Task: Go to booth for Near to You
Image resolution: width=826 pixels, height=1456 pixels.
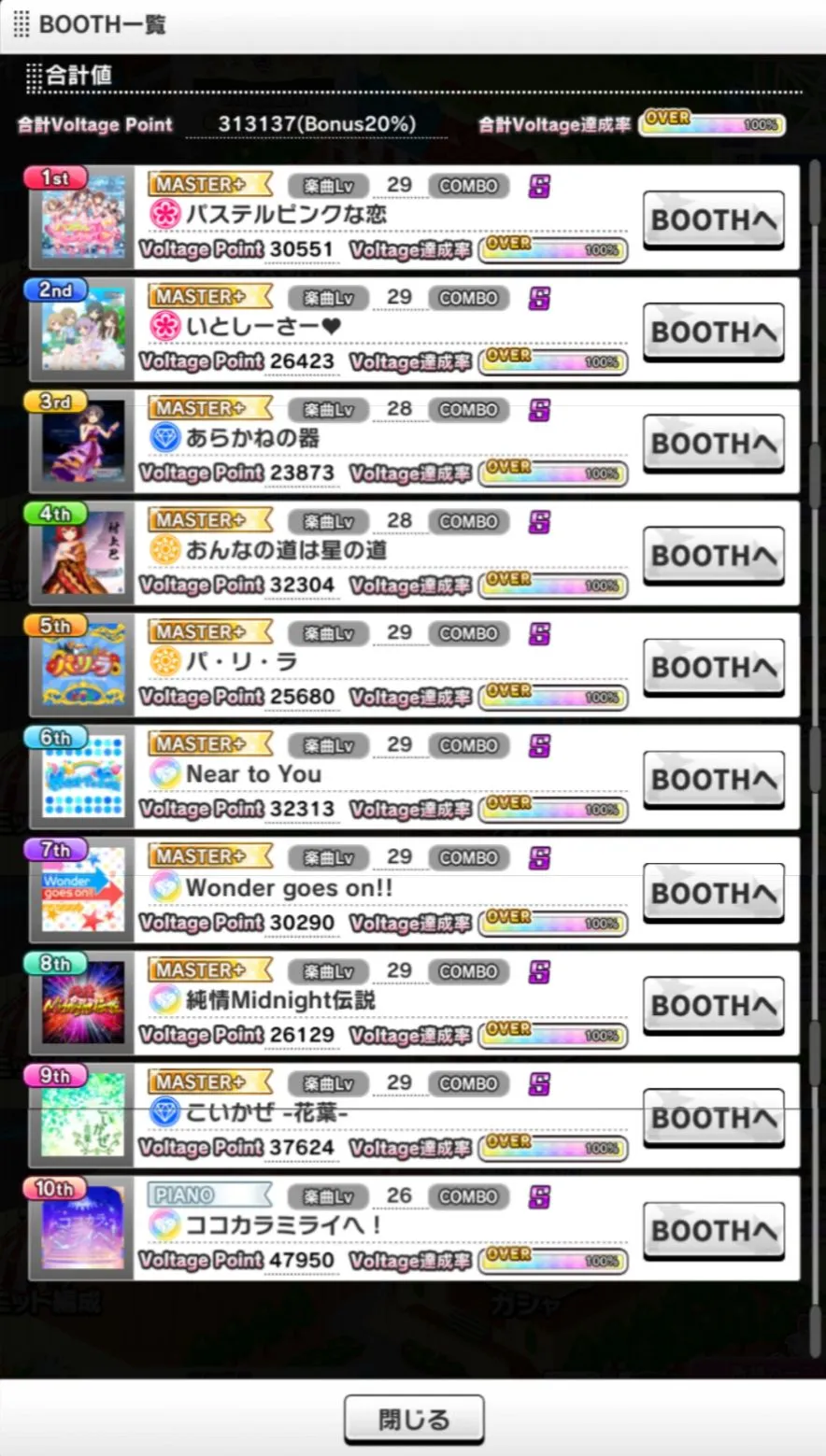Action: (x=713, y=779)
